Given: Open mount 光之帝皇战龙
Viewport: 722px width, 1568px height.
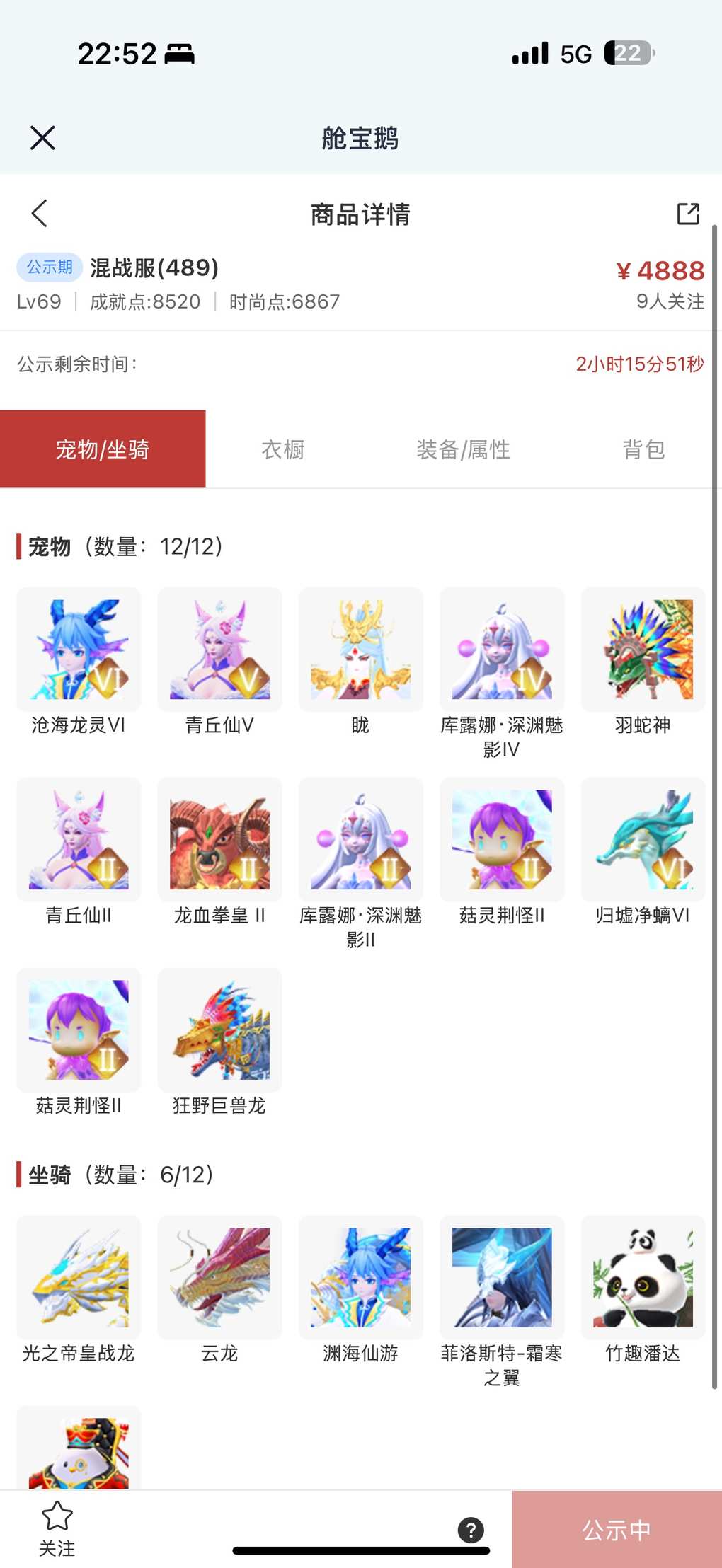Looking at the screenshot, I should coord(79,1278).
